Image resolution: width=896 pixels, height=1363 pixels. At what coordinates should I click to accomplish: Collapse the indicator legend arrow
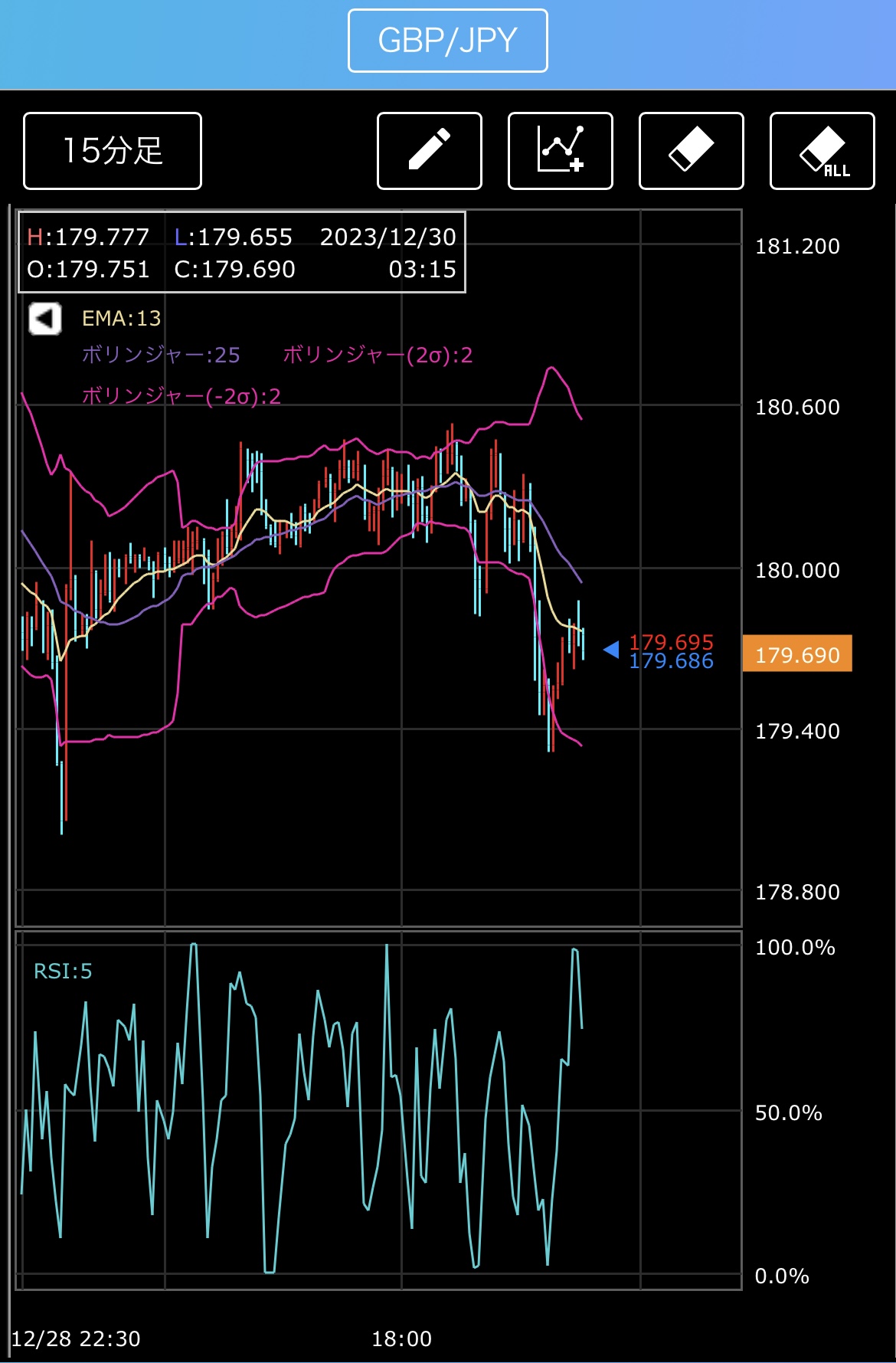tap(45, 318)
